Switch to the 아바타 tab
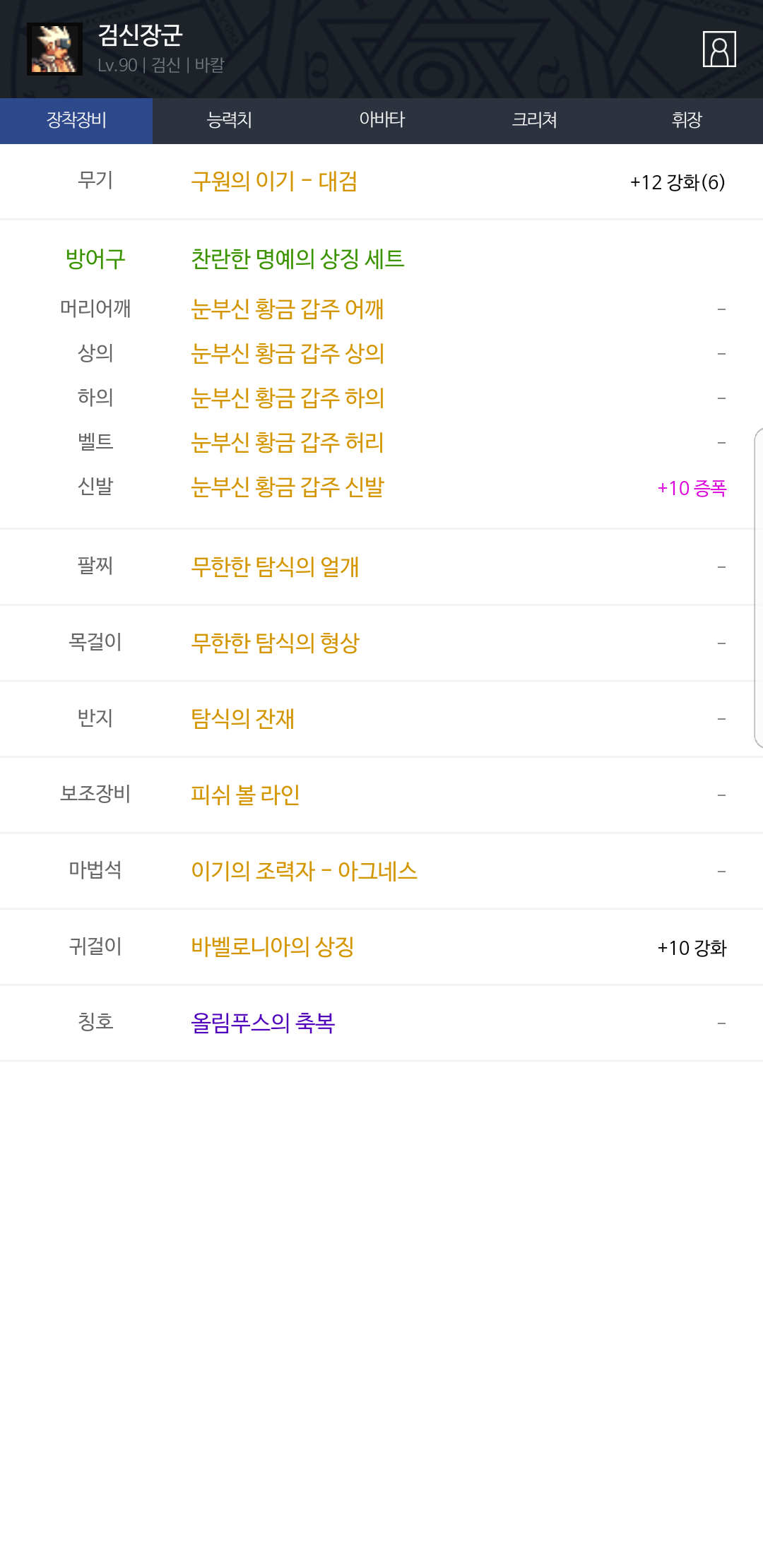This screenshot has height=1568, width=763. pyautogui.click(x=381, y=121)
